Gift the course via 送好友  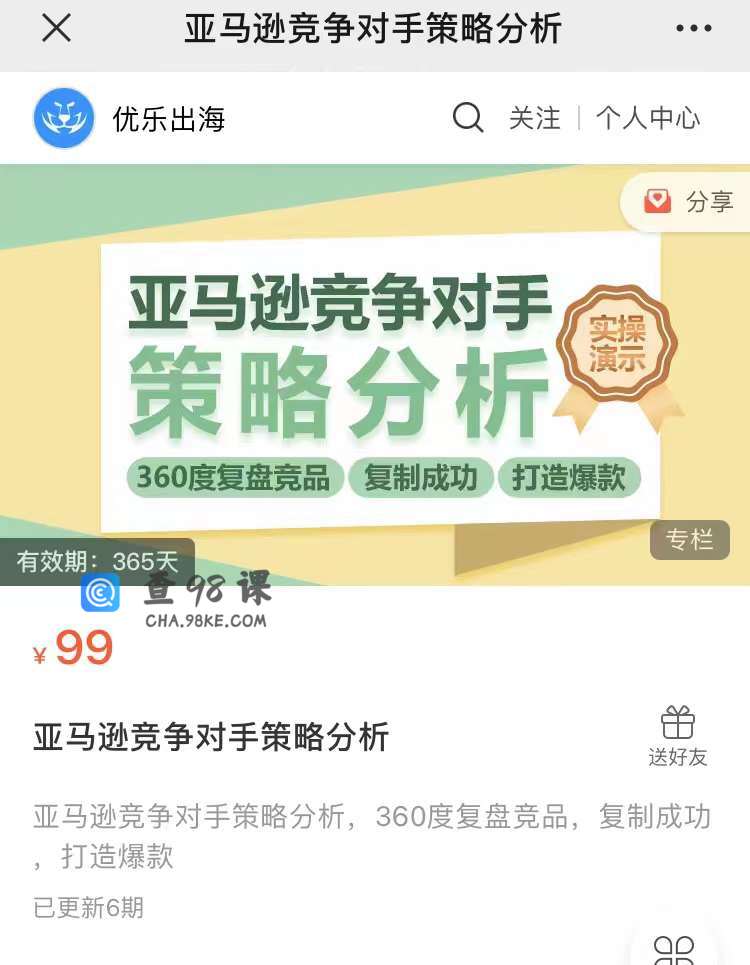[678, 736]
